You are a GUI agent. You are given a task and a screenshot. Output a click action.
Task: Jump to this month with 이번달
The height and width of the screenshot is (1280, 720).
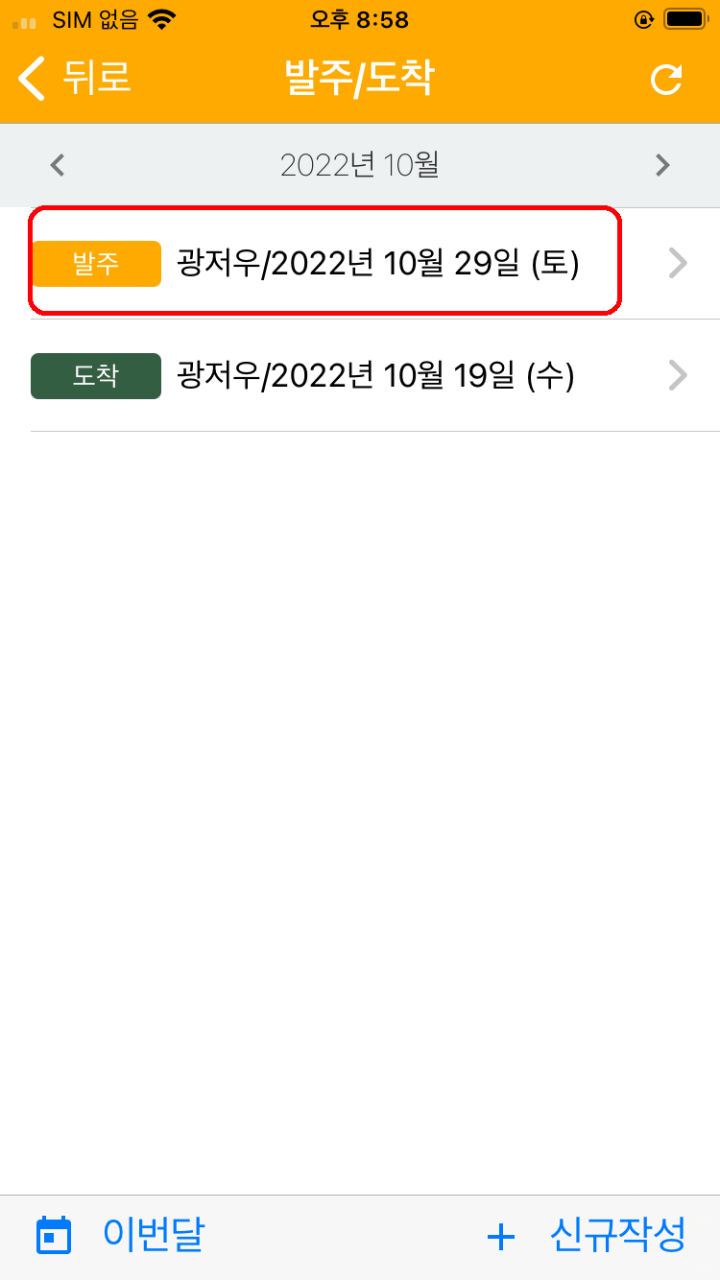120,1236
